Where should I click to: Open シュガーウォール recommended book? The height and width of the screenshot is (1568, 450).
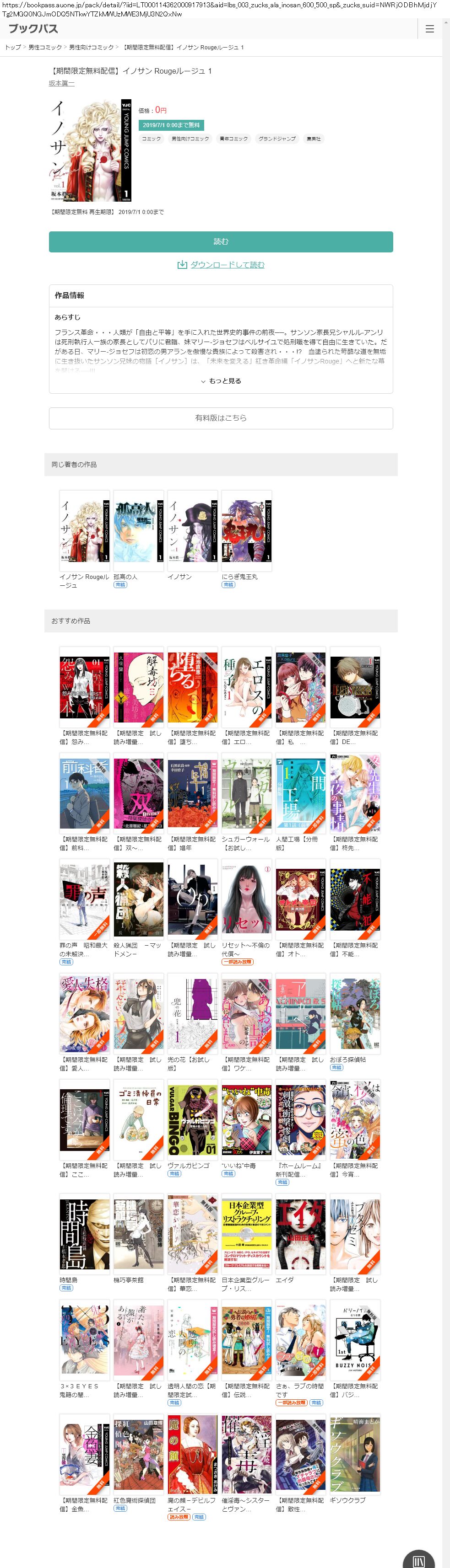[x=246, y=793]
